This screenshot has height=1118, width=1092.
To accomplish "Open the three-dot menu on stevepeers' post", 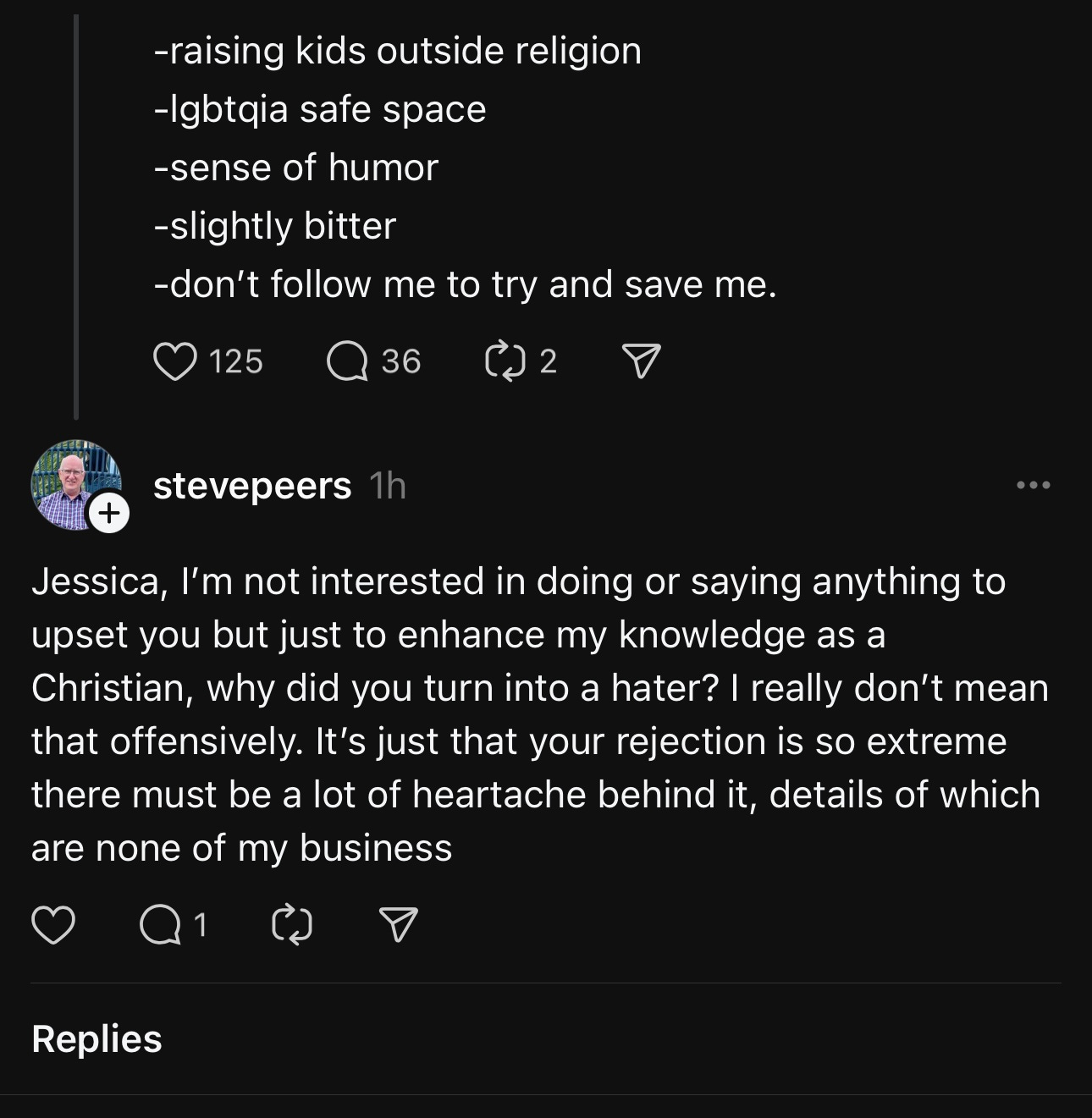I will click(1033, 486).
